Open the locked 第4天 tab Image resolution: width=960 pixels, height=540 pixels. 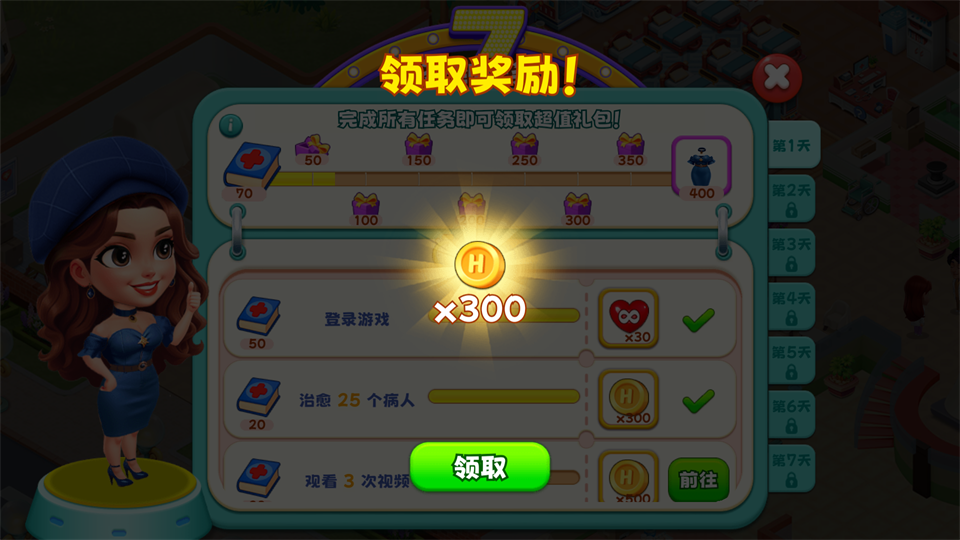(791, 305)
